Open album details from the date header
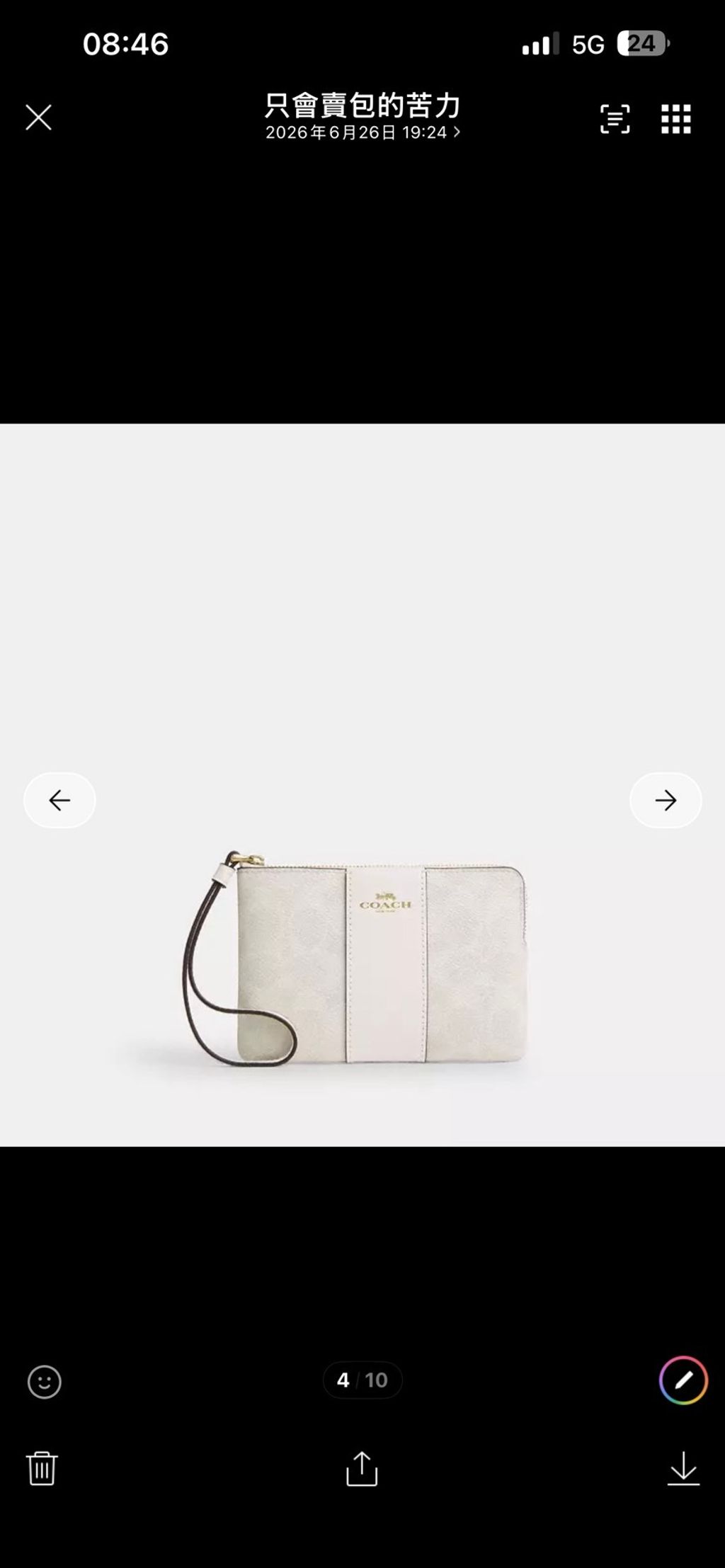 click(362, 132)
